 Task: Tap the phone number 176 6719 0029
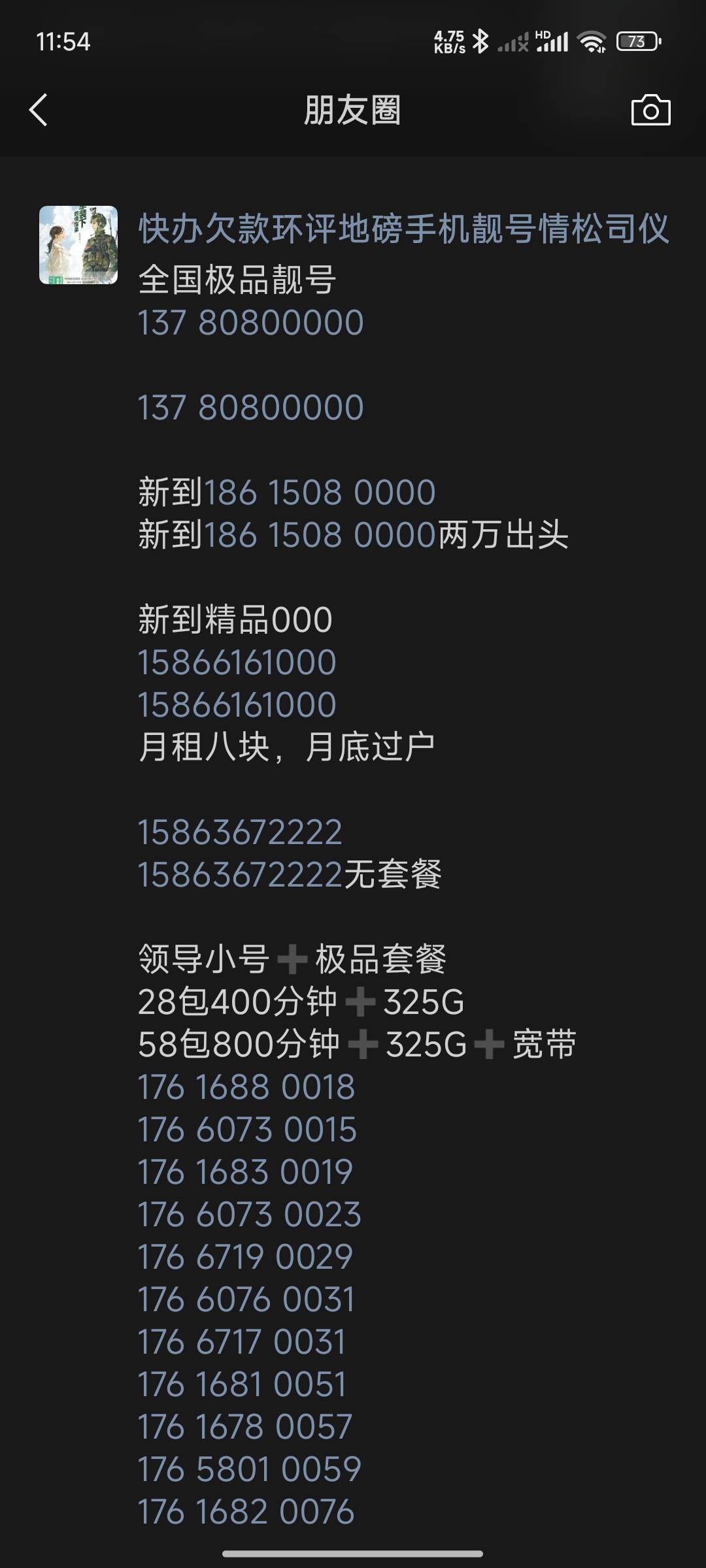tap(246, 1257)
